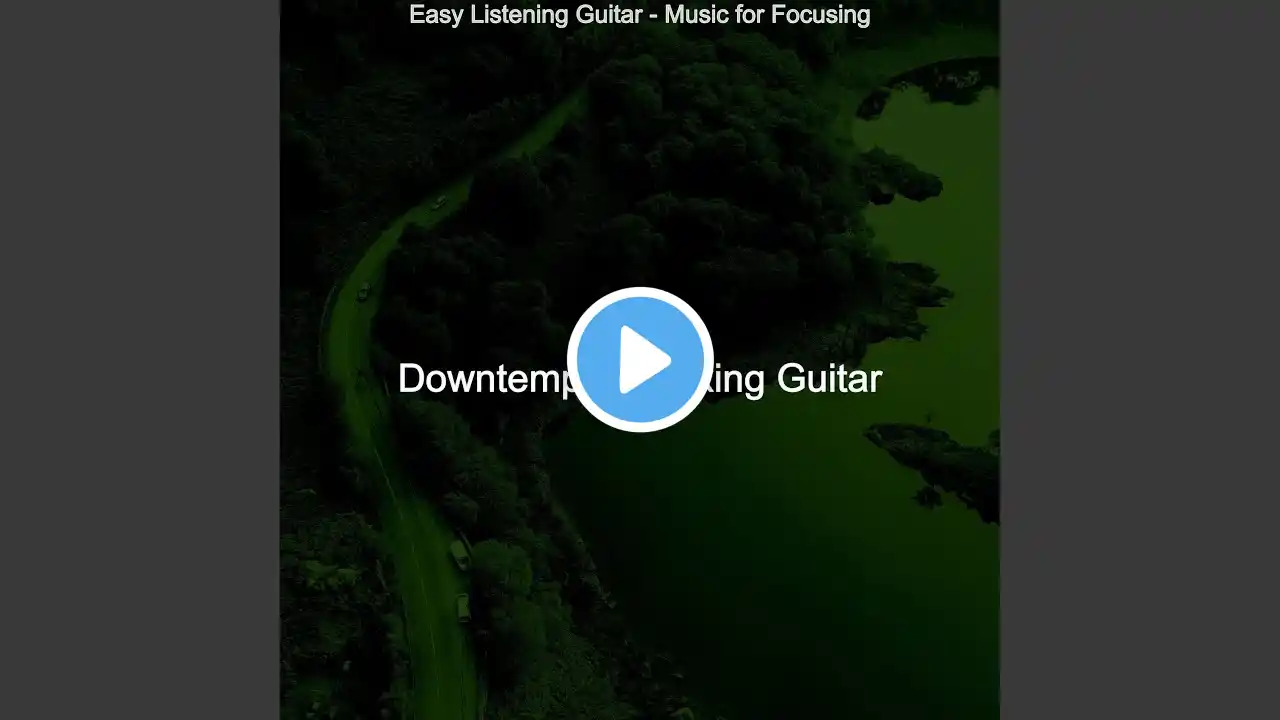Play the Easy Listening Guitar video

tap(640, 359)
